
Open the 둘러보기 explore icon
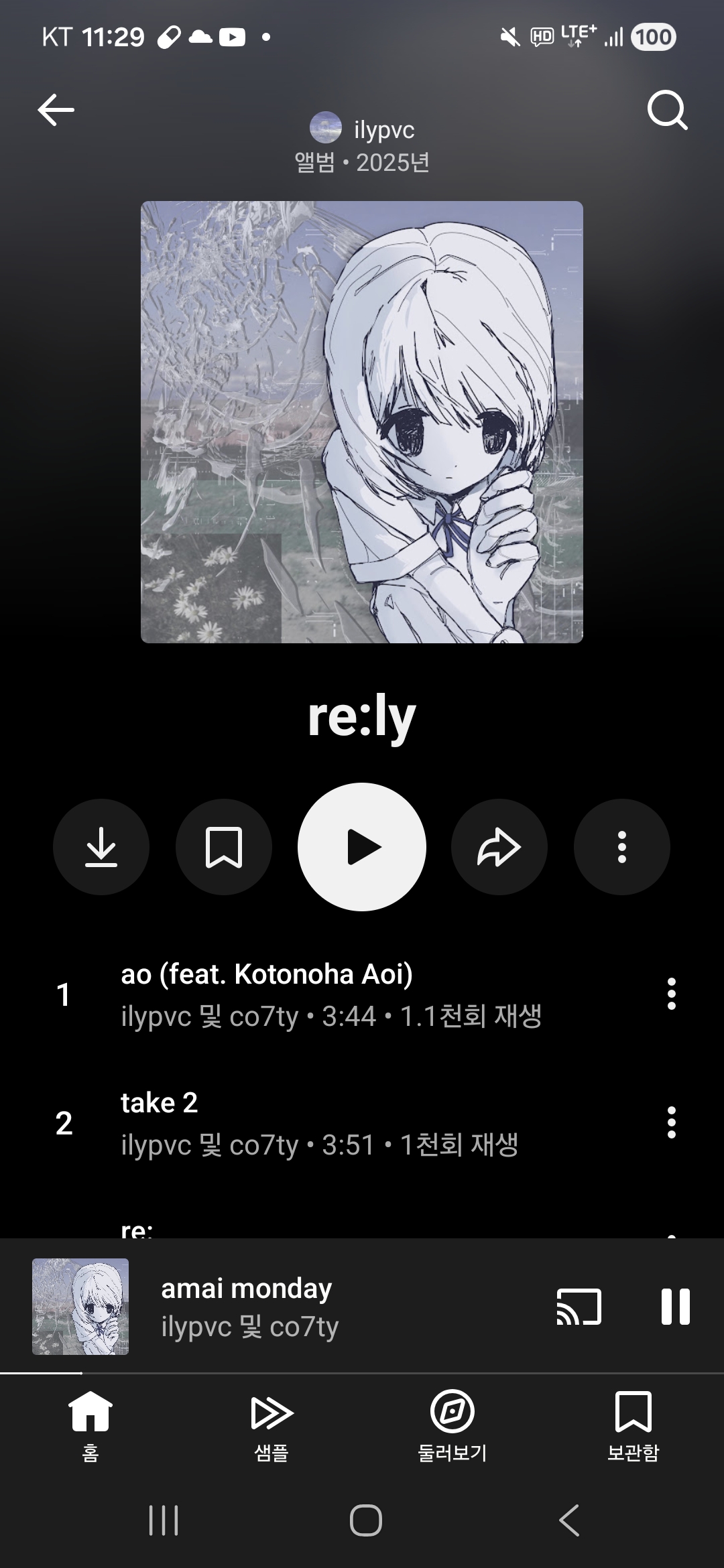click(x=452, y=1424)
